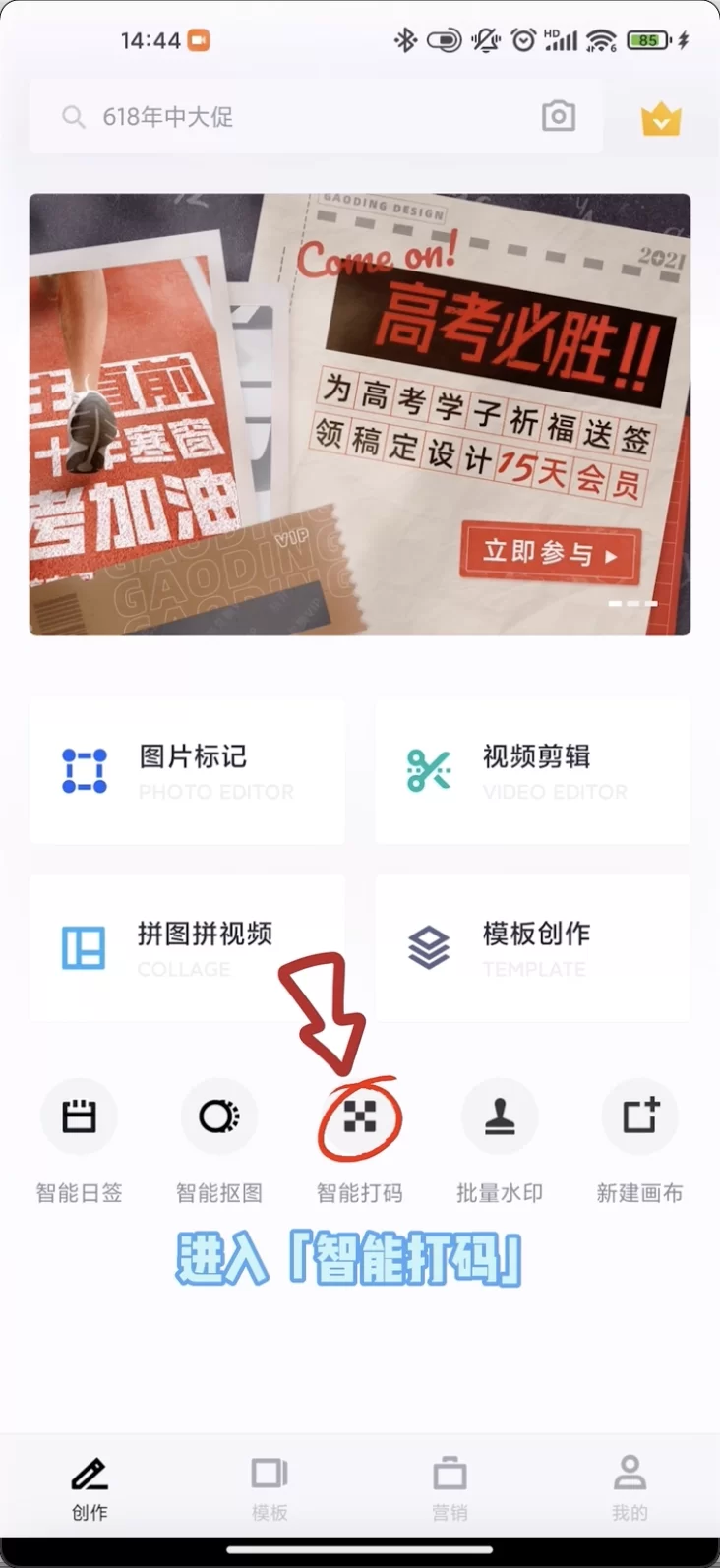The width and height of the screenshot is (720, 1568).
Task: Open the 高考必胜 promotional banner
Action: point(360,414)
